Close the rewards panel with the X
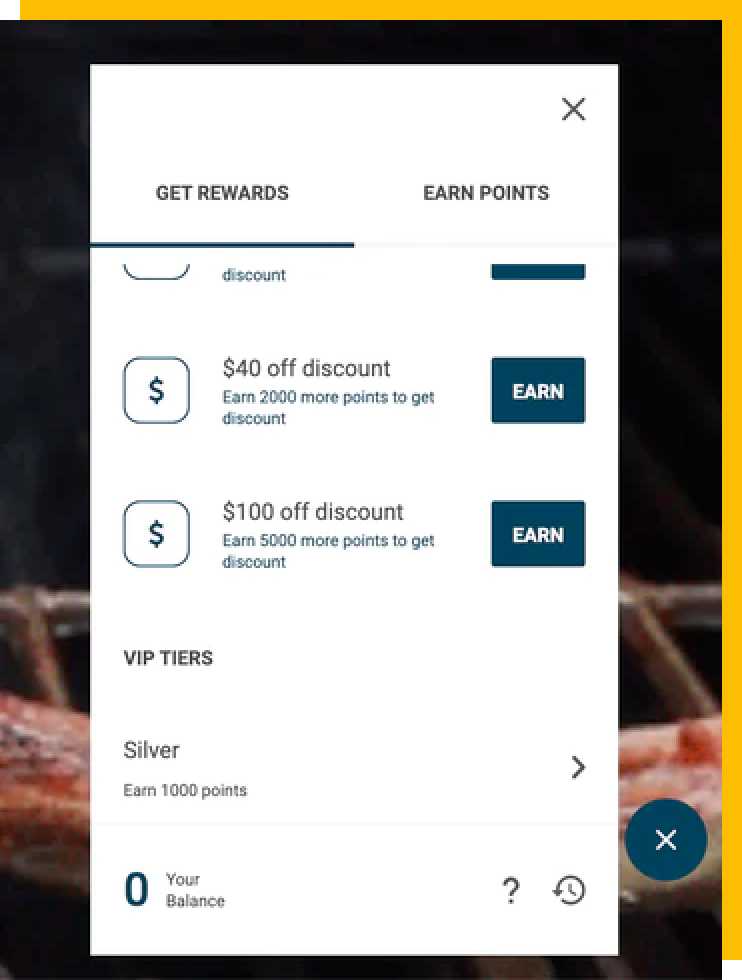The width and height of the screenshot is (742, 980). (573, 109)
